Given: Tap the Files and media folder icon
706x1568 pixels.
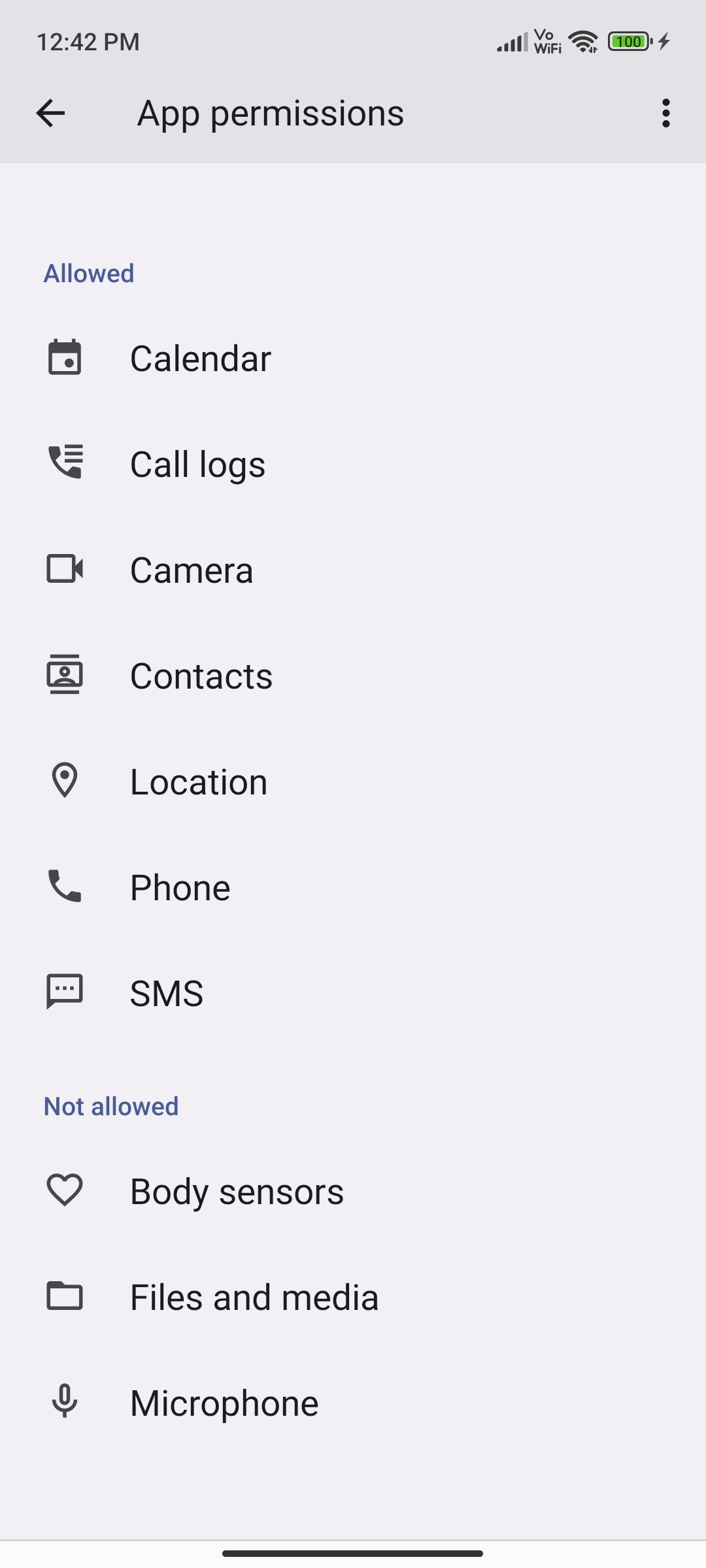Looking at the screenshot, I should tap(64, 1296).
